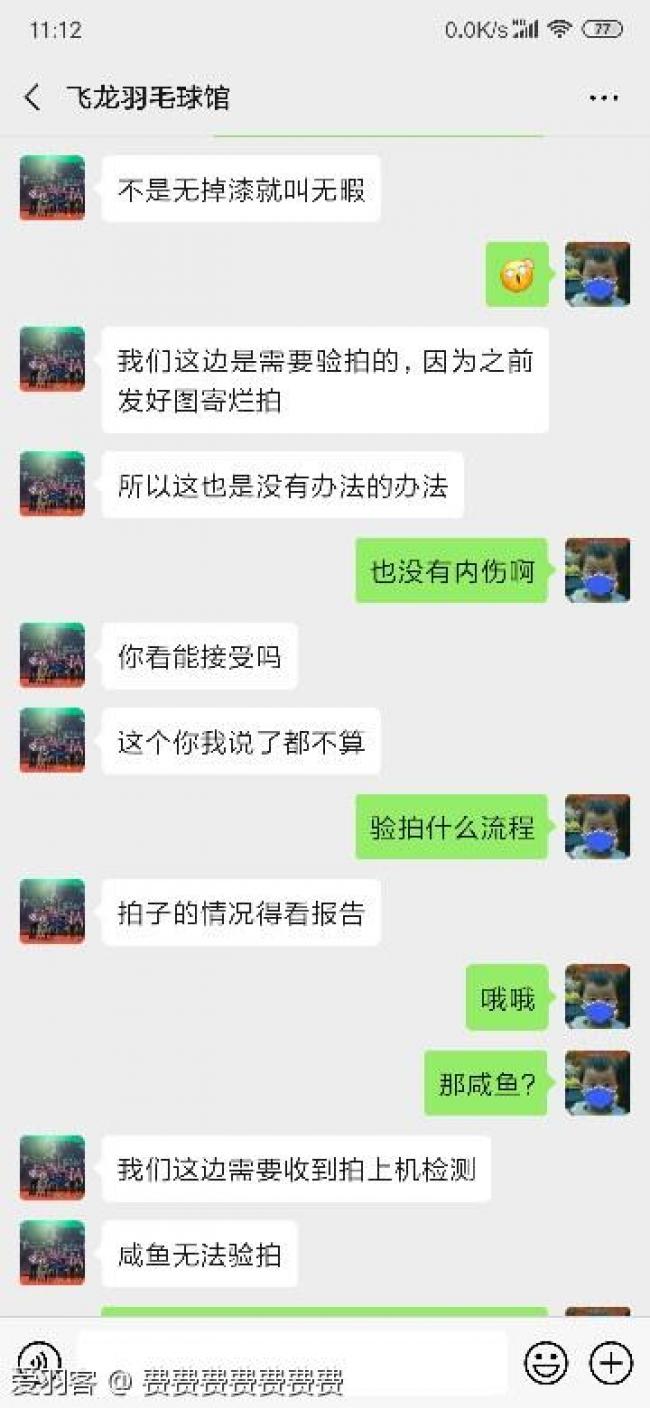Tap the message text input field

(x=290, y=1360)
